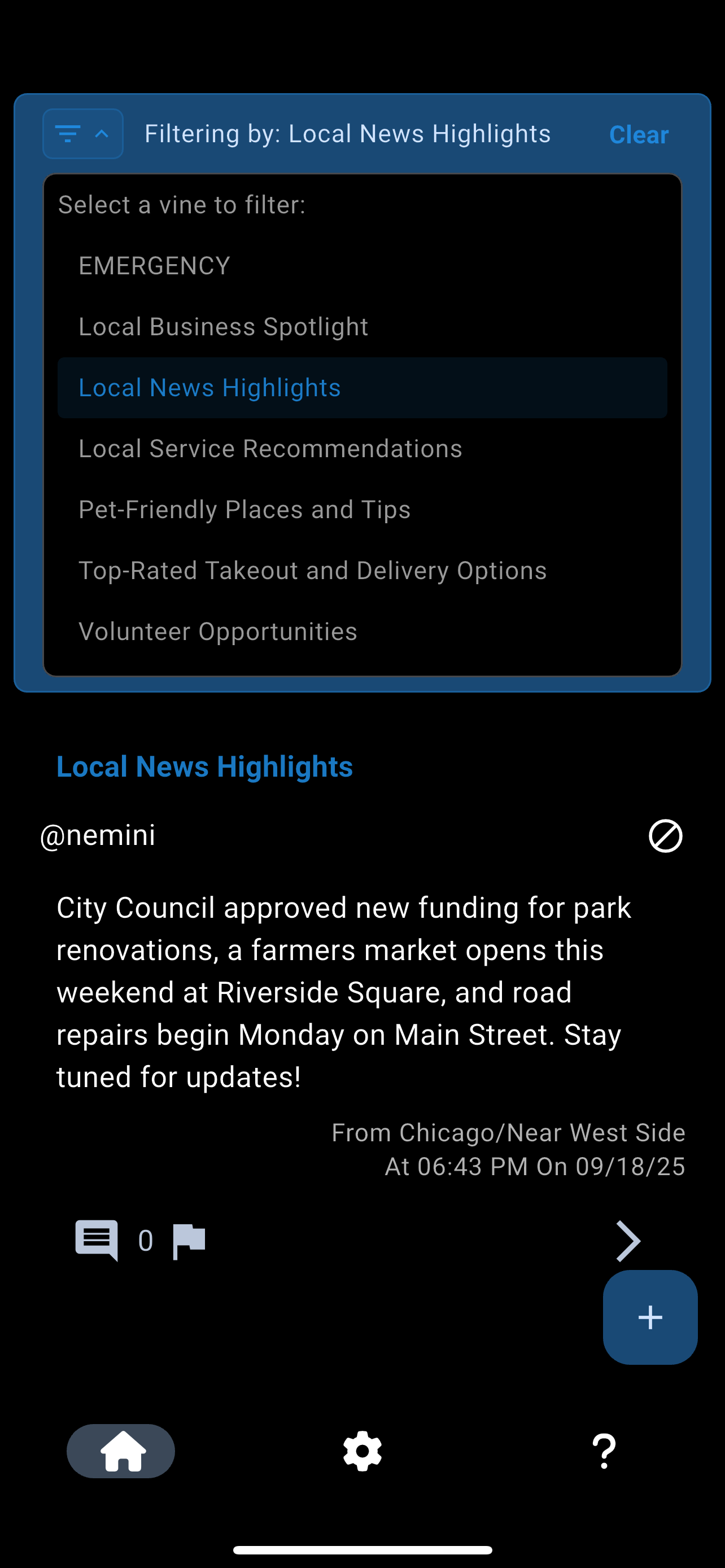Choose Local Business Spotlight from vine list
Image resolution: width=725 pixels, height=1568 pixels.
pos(223,326)
